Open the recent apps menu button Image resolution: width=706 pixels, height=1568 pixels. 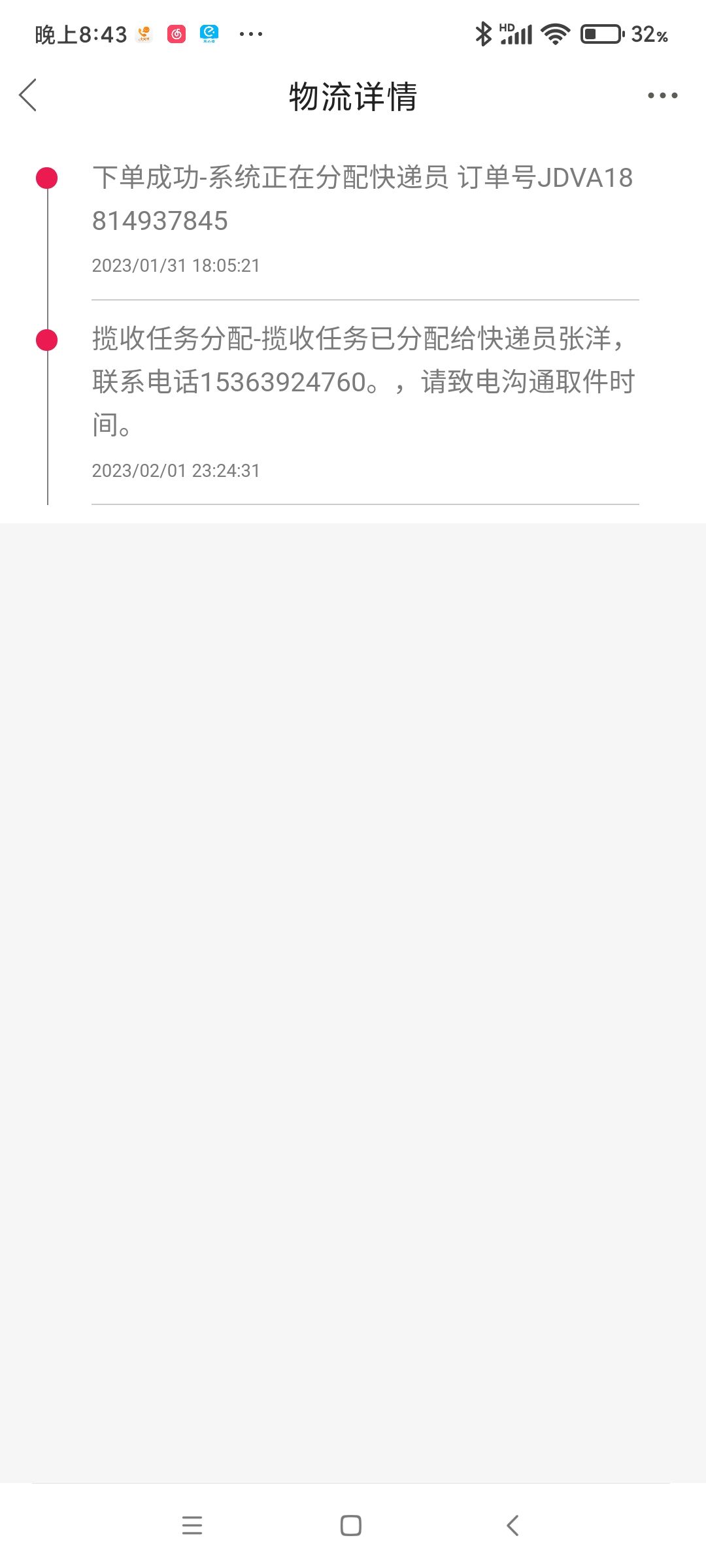tap(192, 1526)
